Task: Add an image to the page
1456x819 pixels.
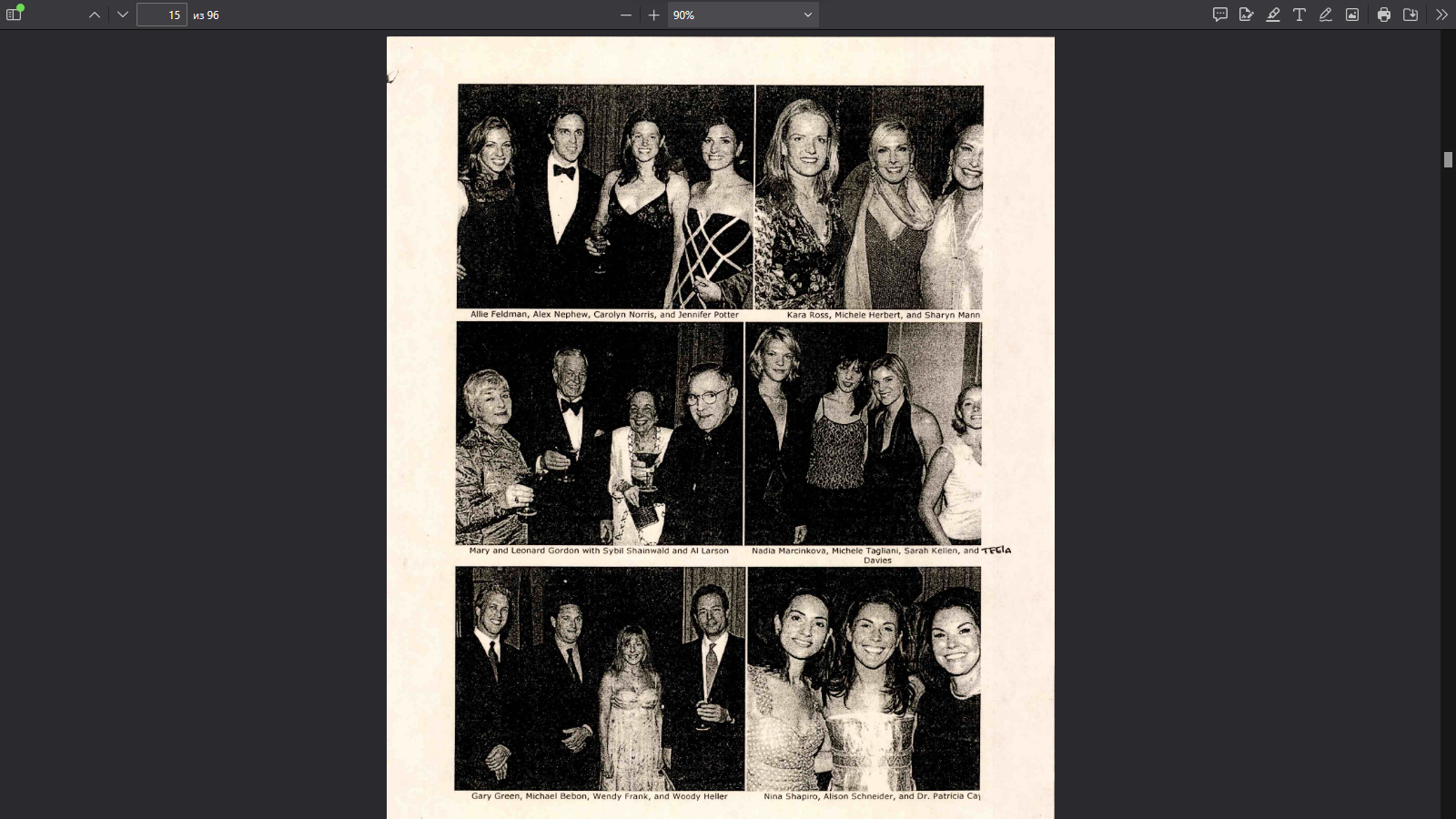Action: tap(1352, 15)
